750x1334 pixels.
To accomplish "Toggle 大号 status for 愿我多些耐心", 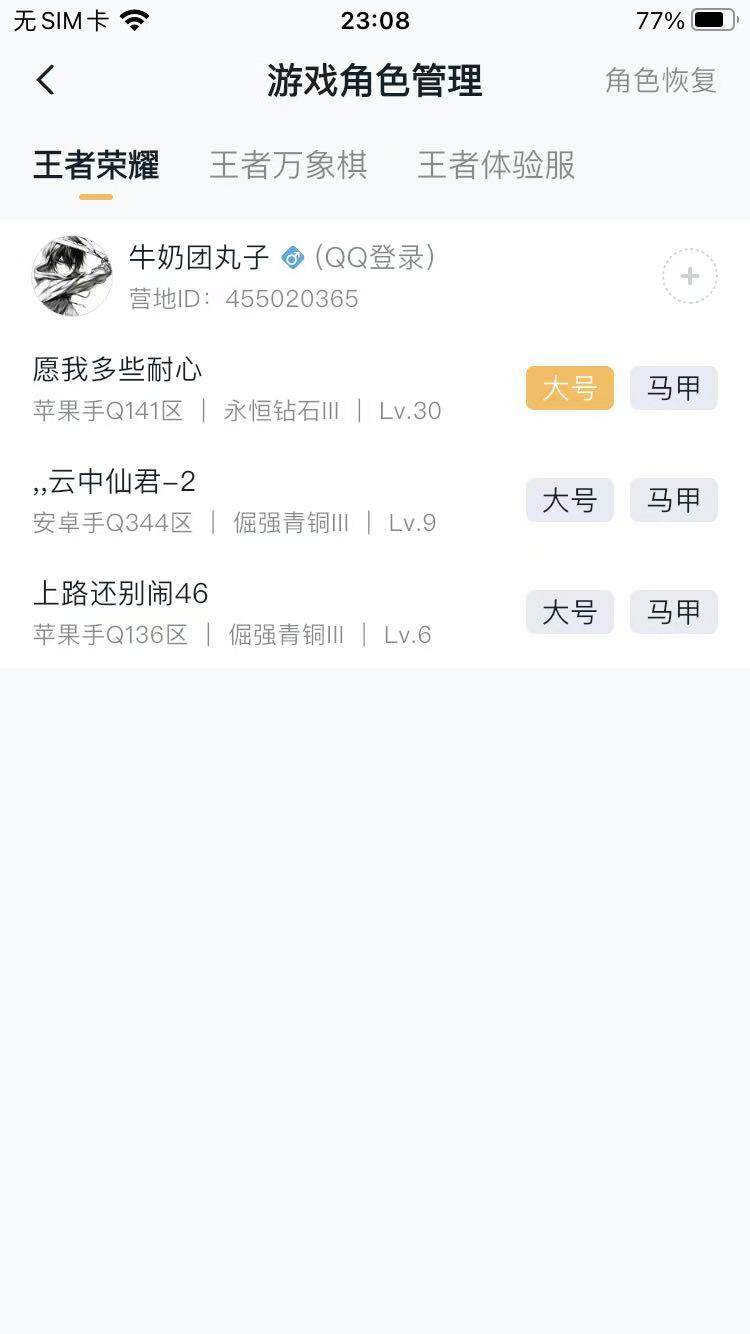I will 569,388.
